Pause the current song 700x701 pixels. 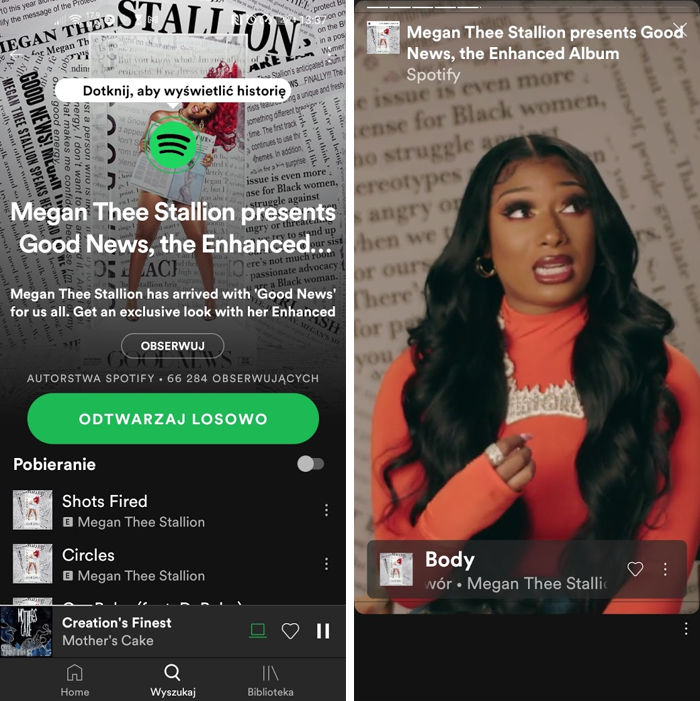pyautogui.click(x=323, y=631)
